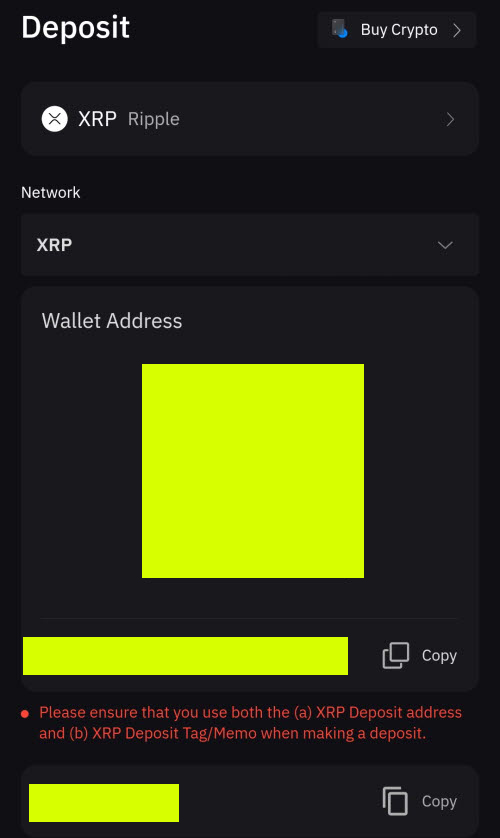The image size is (500, 838).
Task: Open the XRP Ripple coin selector
Action: pos(249,119)
